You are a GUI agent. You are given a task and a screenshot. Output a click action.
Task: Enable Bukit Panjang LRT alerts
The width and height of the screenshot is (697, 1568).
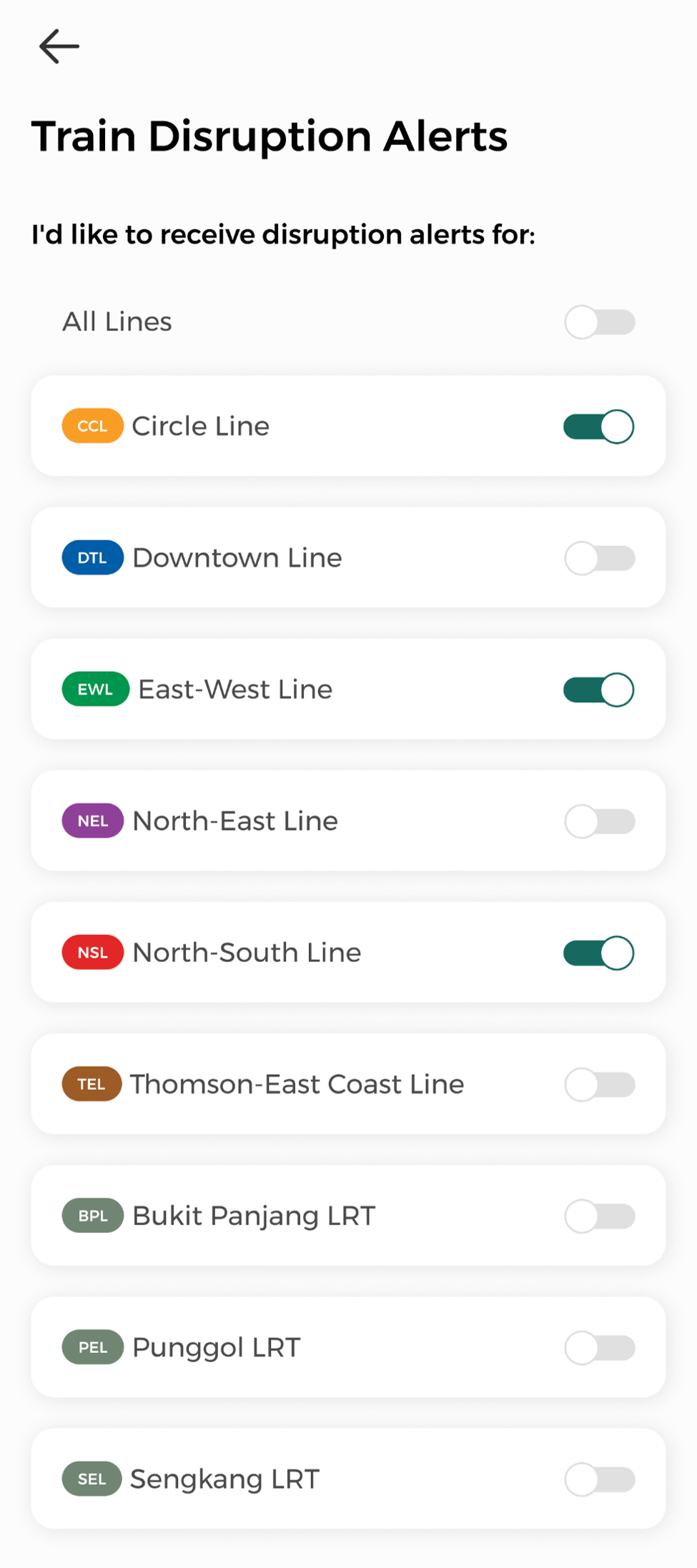pos(599,1216)
